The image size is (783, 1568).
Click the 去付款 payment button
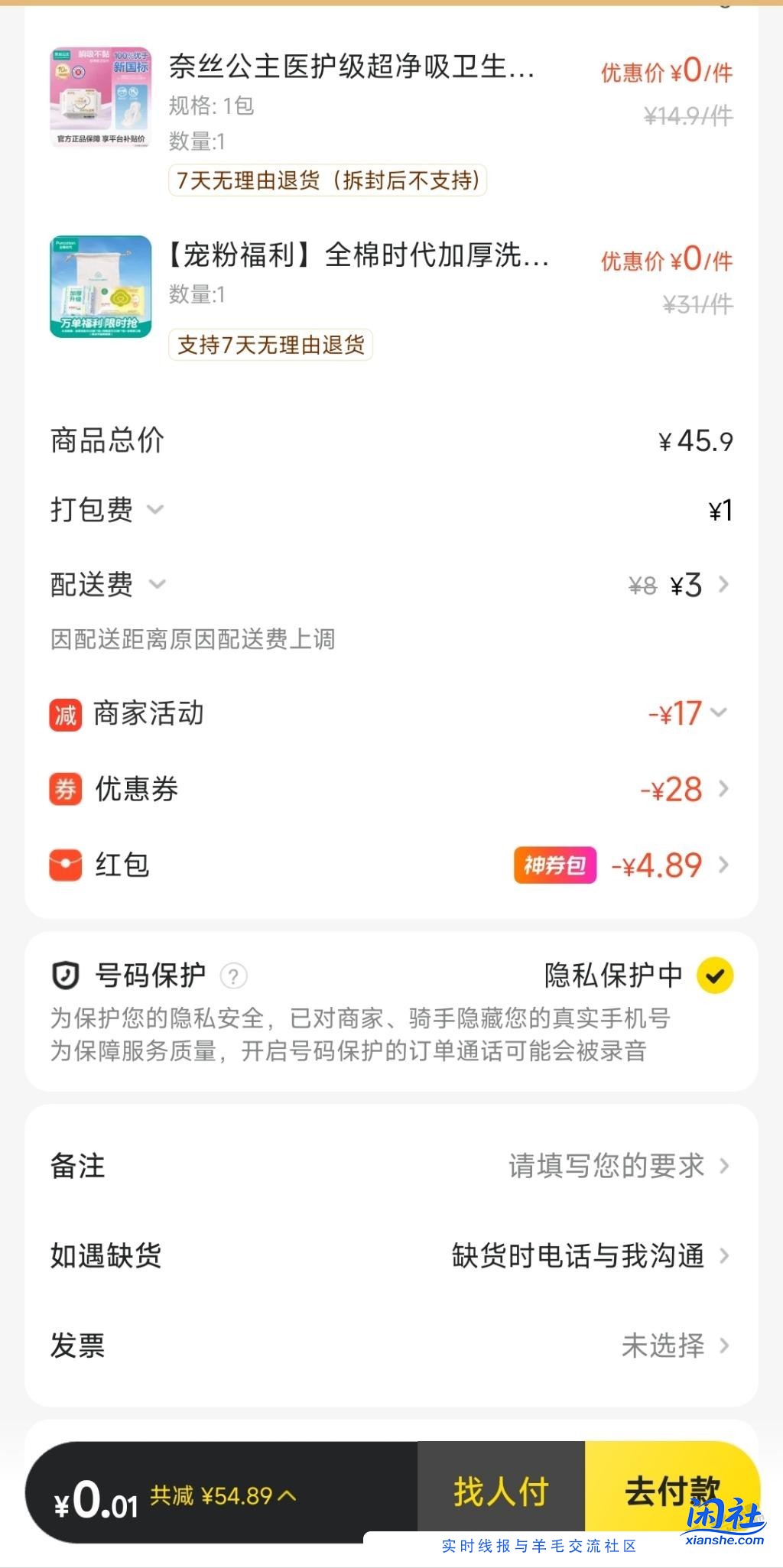681,1488
